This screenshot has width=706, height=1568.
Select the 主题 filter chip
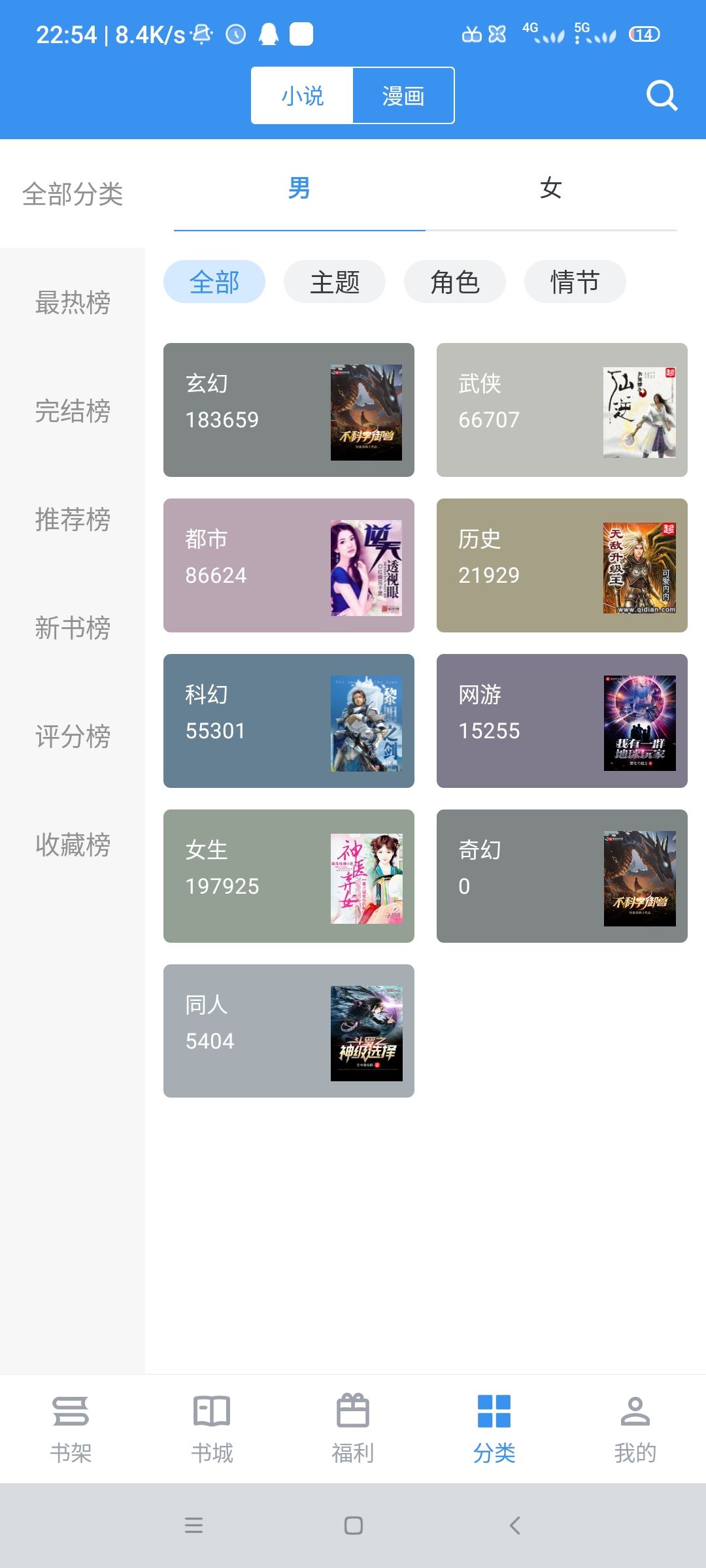(x=334, y=282)
